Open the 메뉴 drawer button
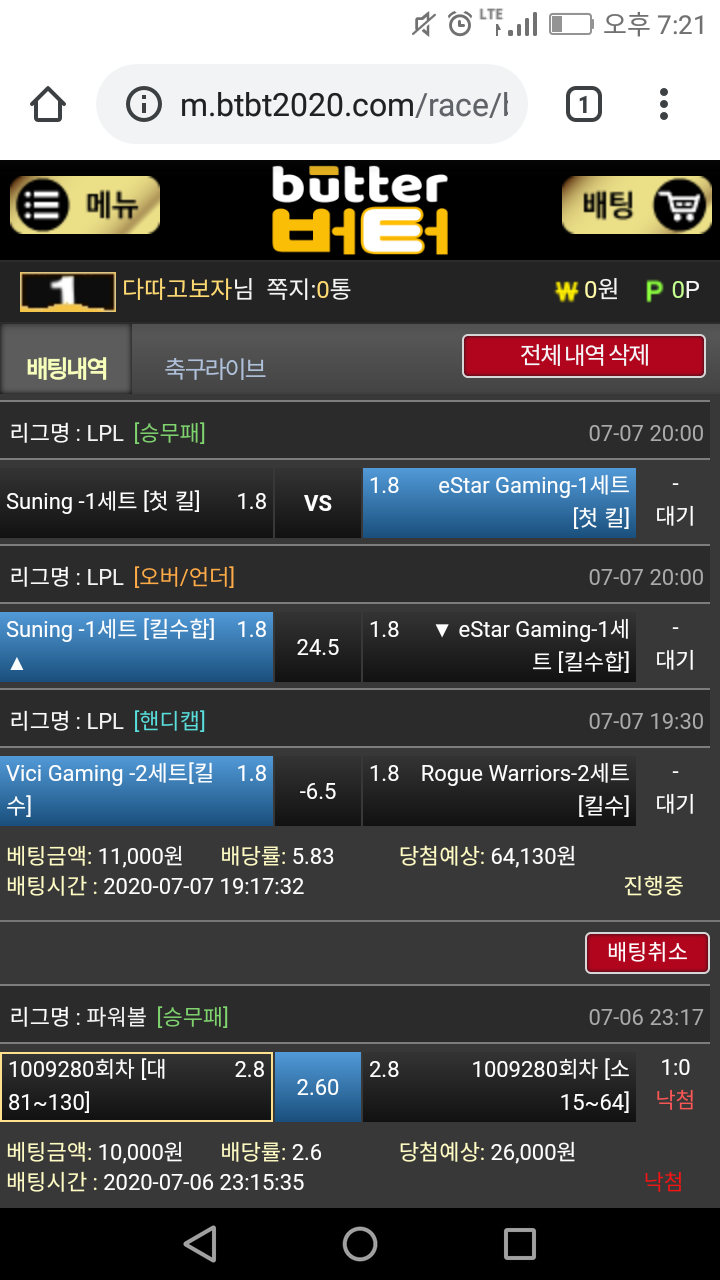Screen dimensions: 720x1280 point(85,206)
